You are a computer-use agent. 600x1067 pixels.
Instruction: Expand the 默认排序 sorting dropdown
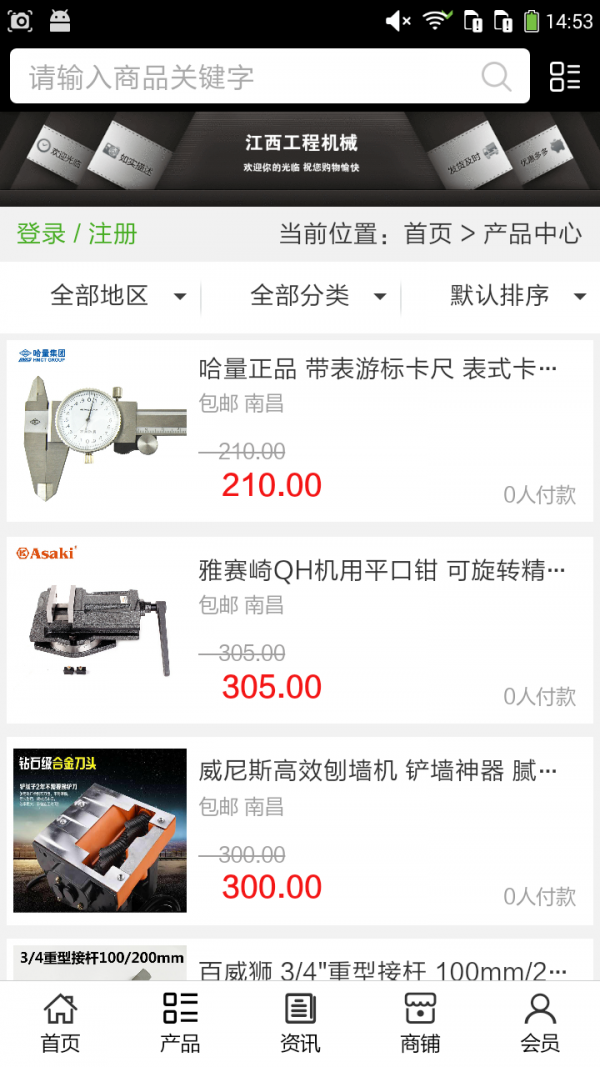(518, 295)
